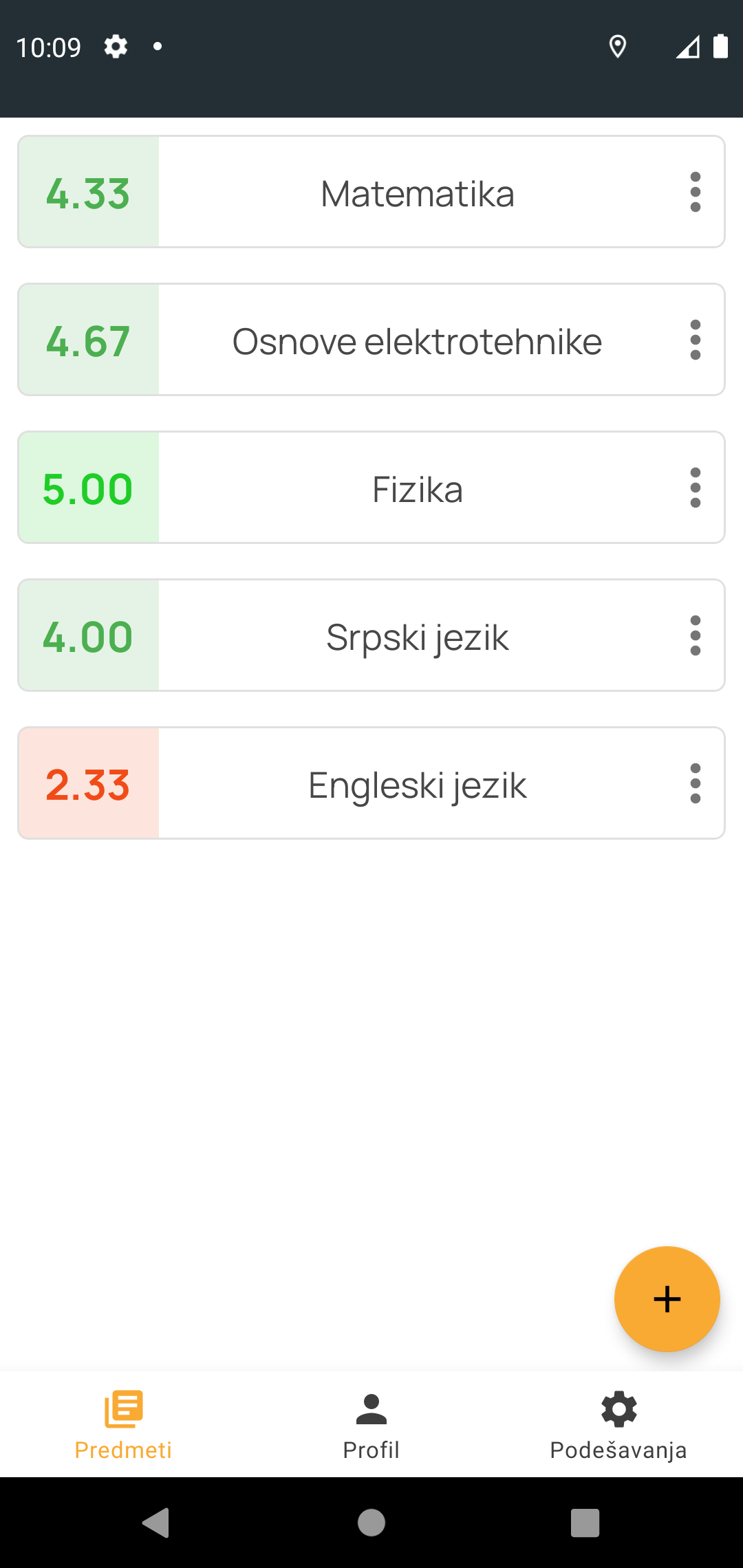The height and width of the screenshot is (1568, 743).
Task: Open the Matematika subject card
Action: point(417,193)
